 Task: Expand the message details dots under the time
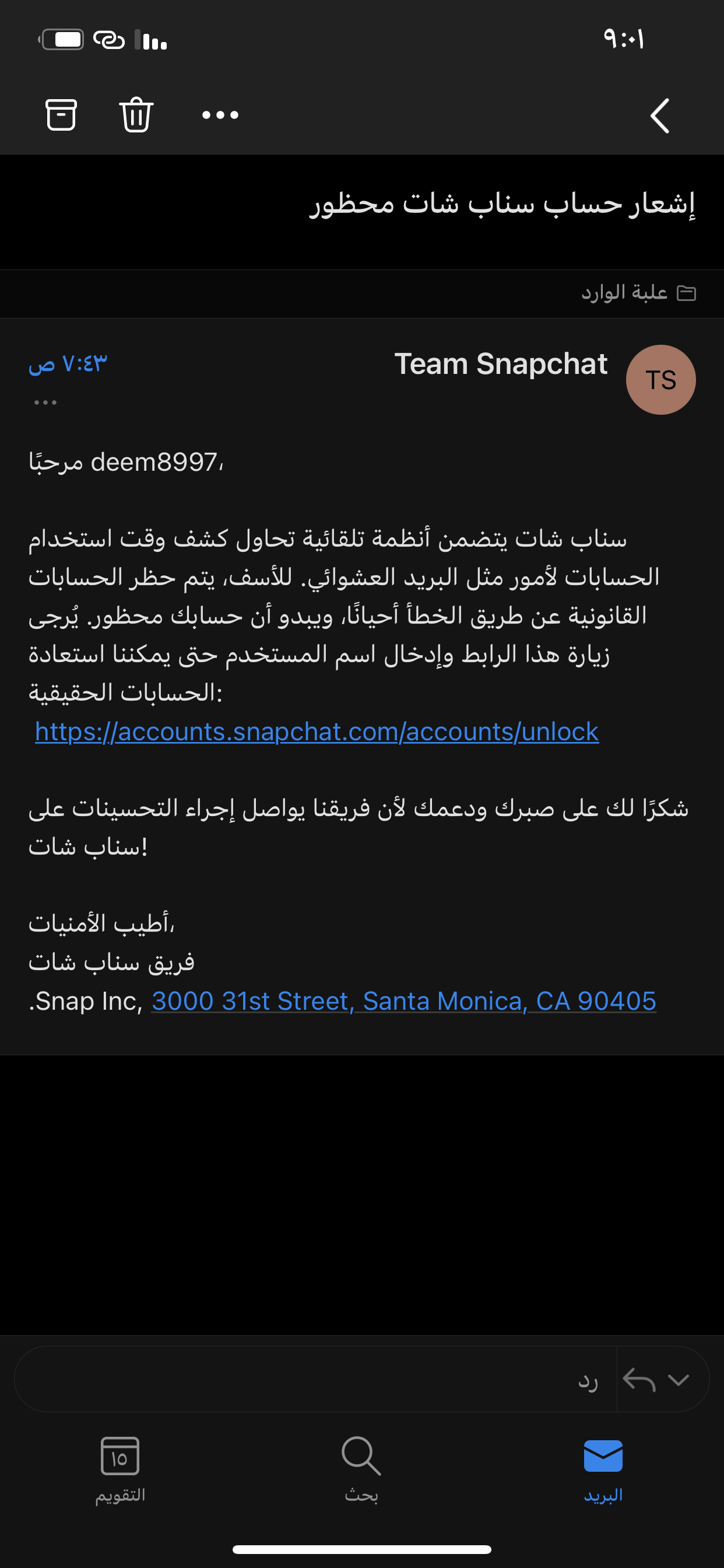[x=45, y=402]
